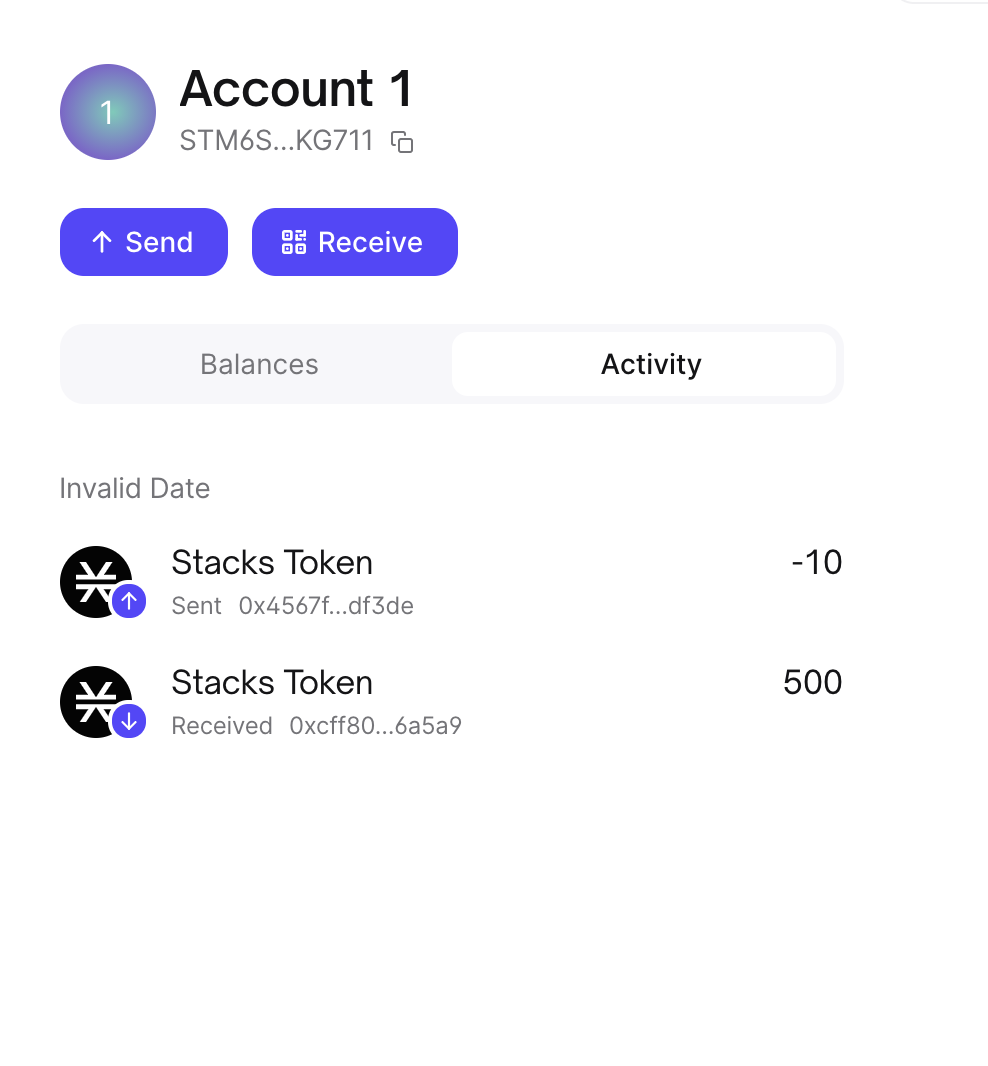View the Received 500 Stacks Token transaction

[x=450, y=702]
